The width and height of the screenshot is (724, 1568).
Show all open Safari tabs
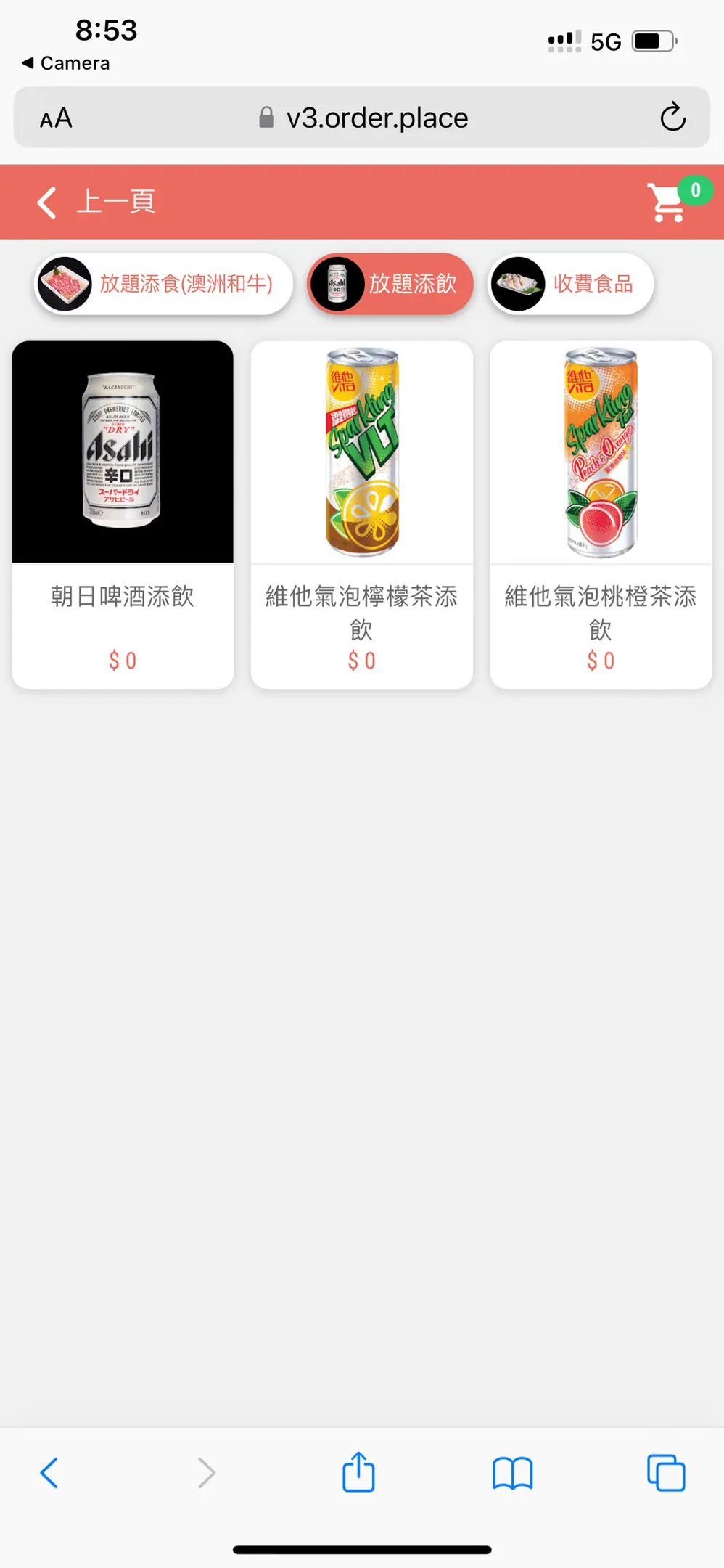tap(665, 1473)
